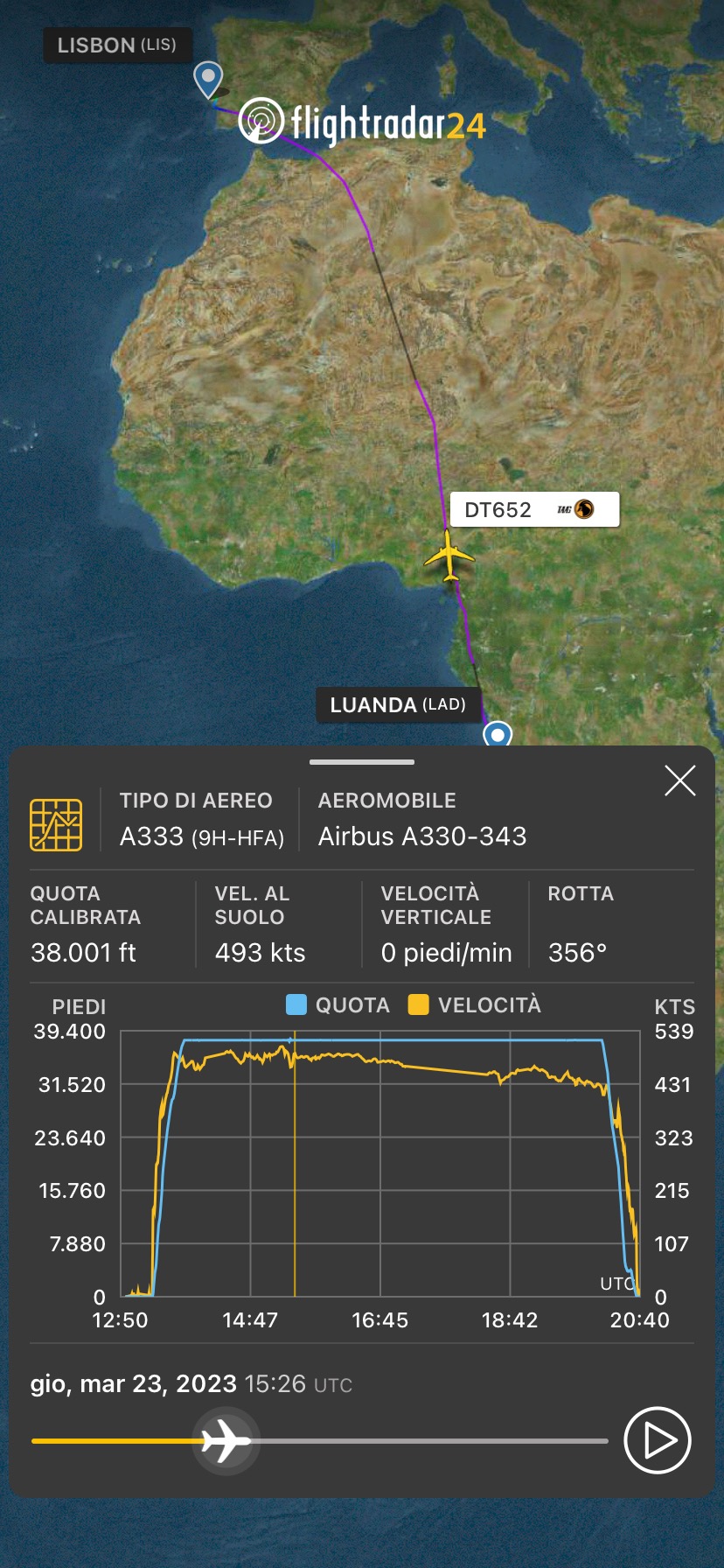Viewport: 724px width, 1568px height.
Task: Tap the panel drag handle
Action: coord(362,762)
